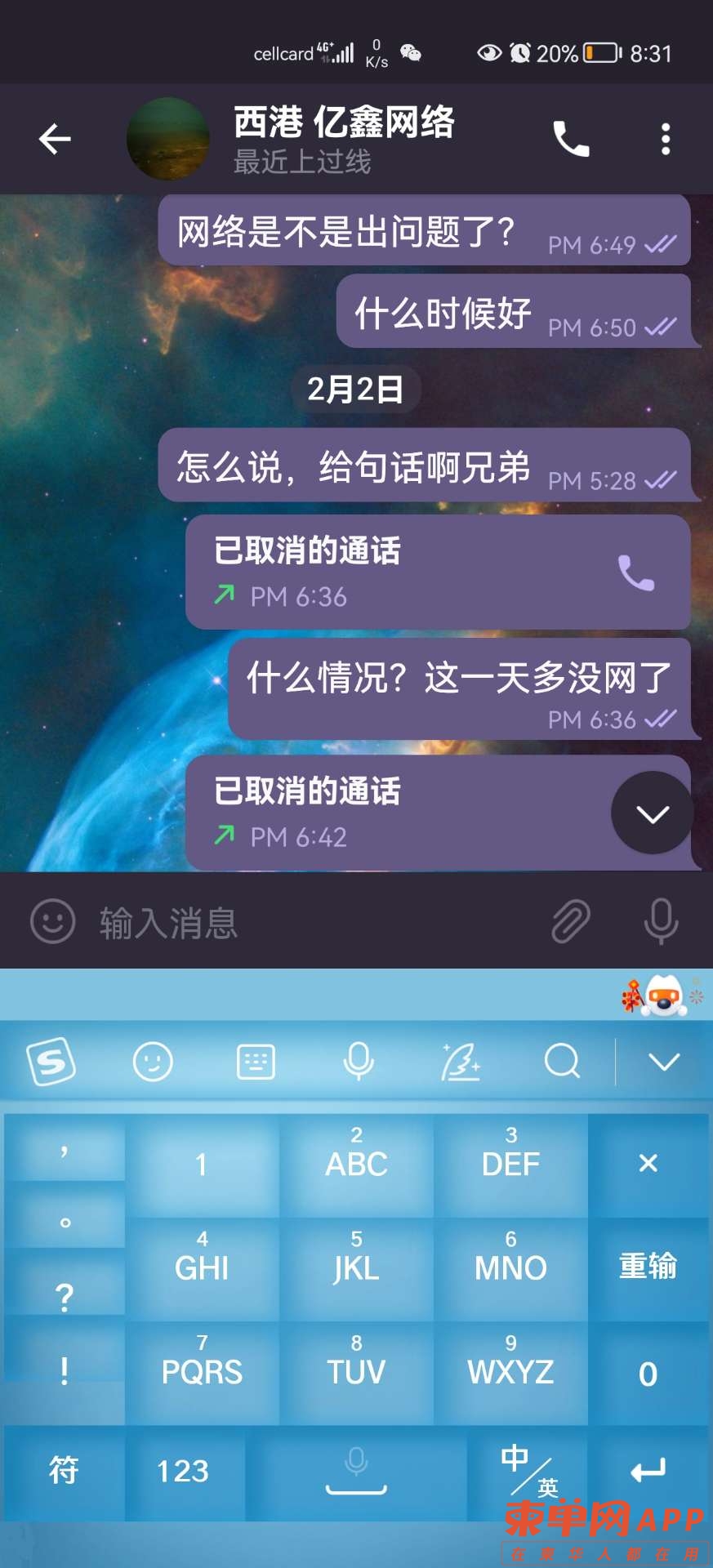Start a voice call from header
Image resolution: width=713 pixels, height=1568 pixels.
pos(571,139)
